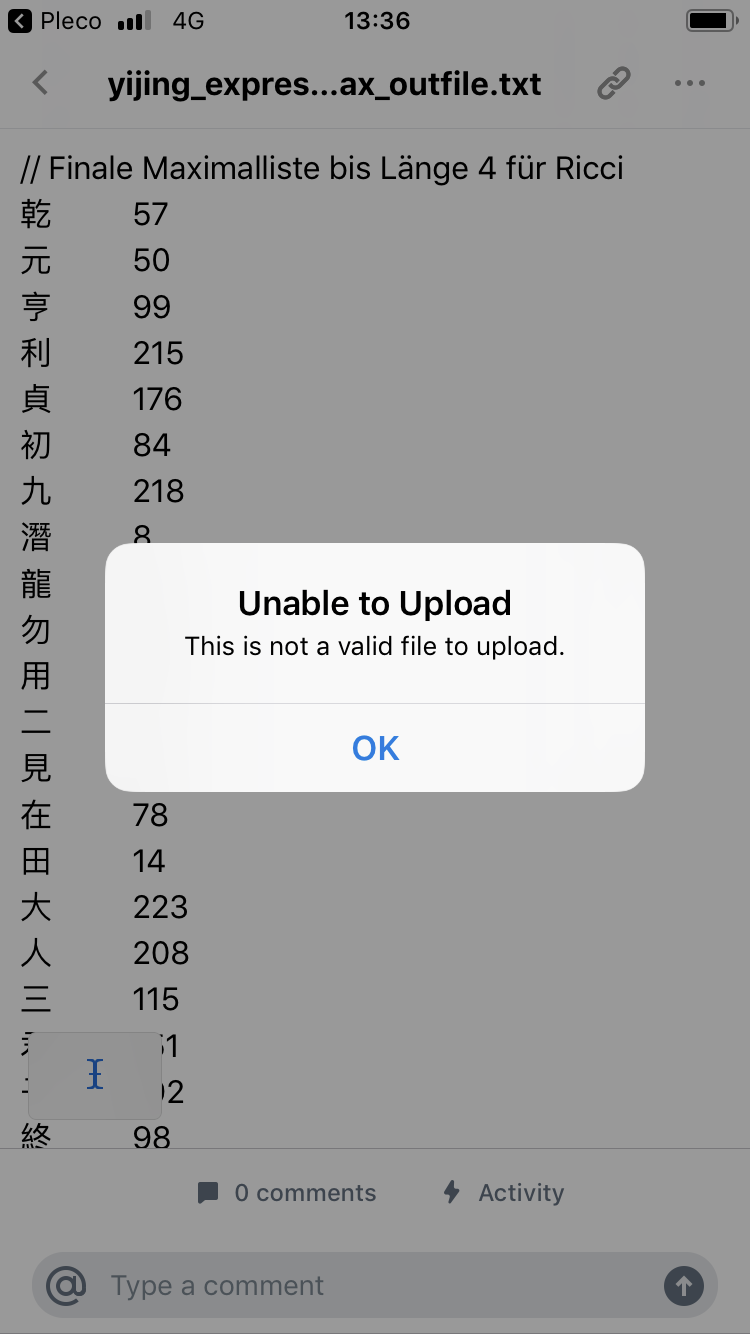
Task: Copy the file link
Action: [613, 84]
